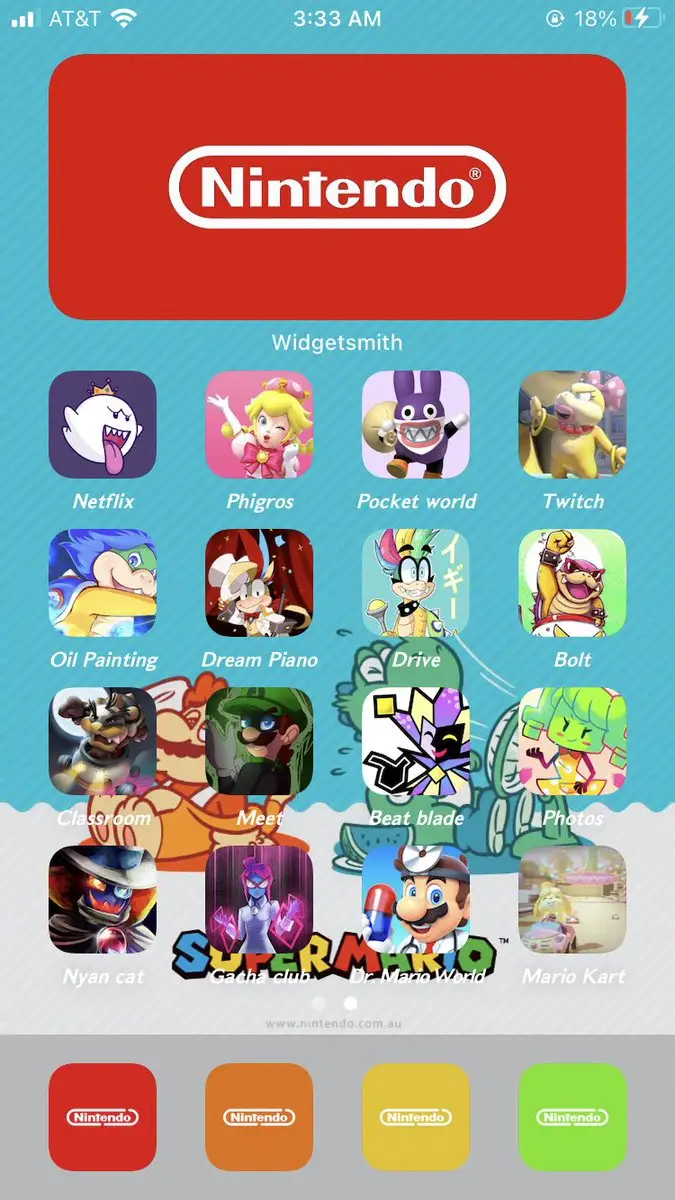The height and width of the screenshot is (1200, 675).
Task: Open Gacha club
Action: (259, 899)
